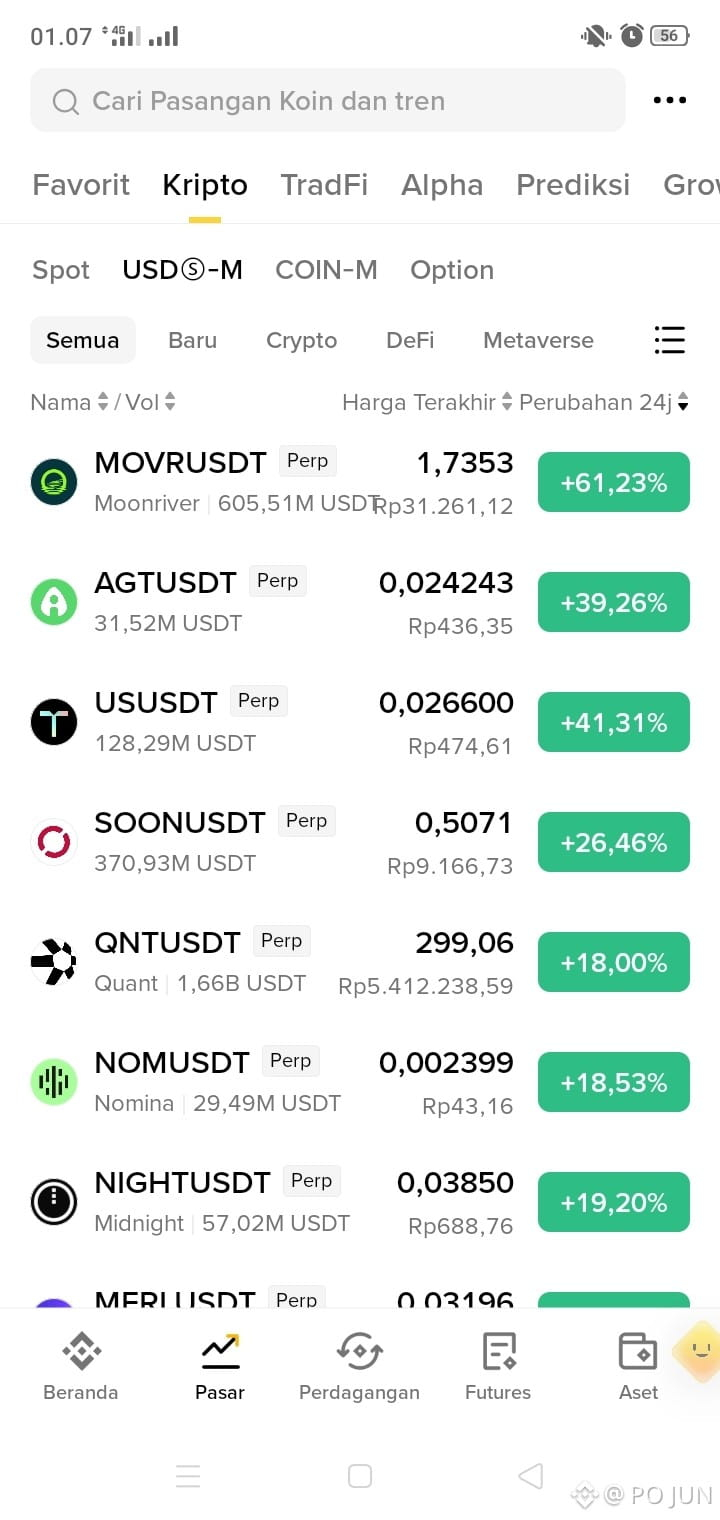Open the Aset wallet tab

click(638, 1365)
